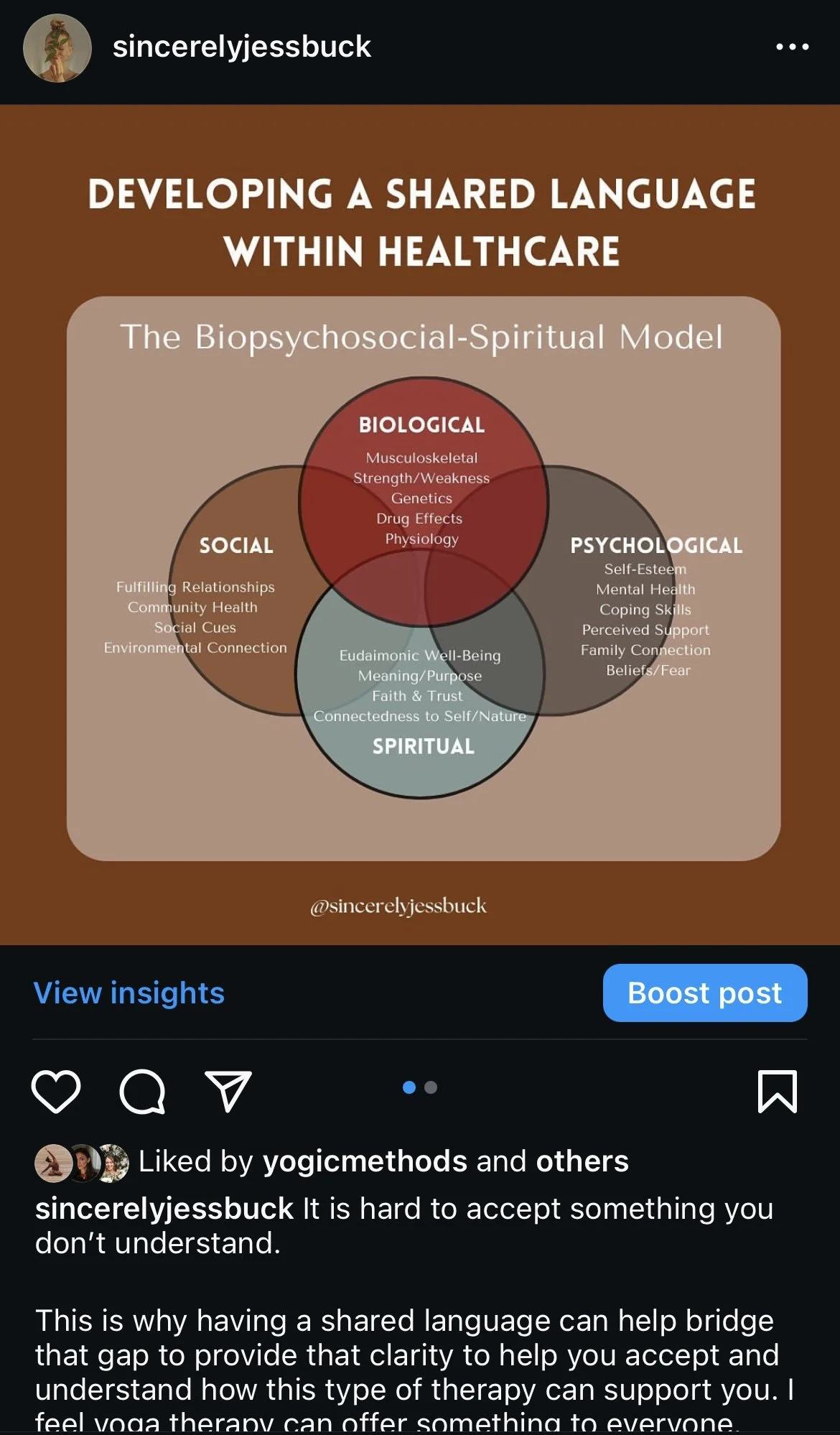840x1435 pixels.
Task: Like the post with the heart icon
Action: [x=56, y=1091]
